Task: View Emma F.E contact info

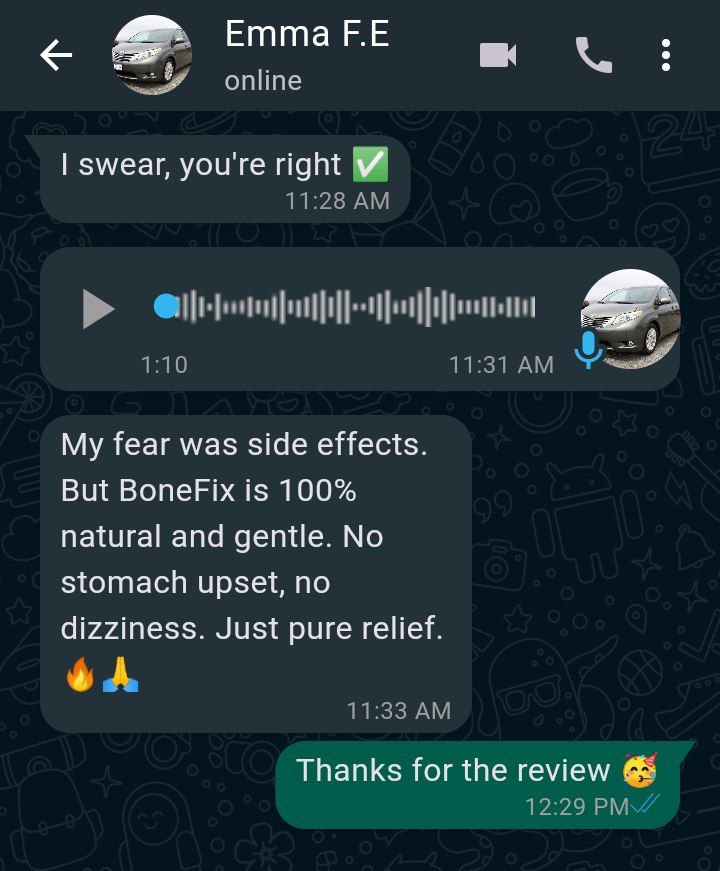Action: [x=306, y=55]
